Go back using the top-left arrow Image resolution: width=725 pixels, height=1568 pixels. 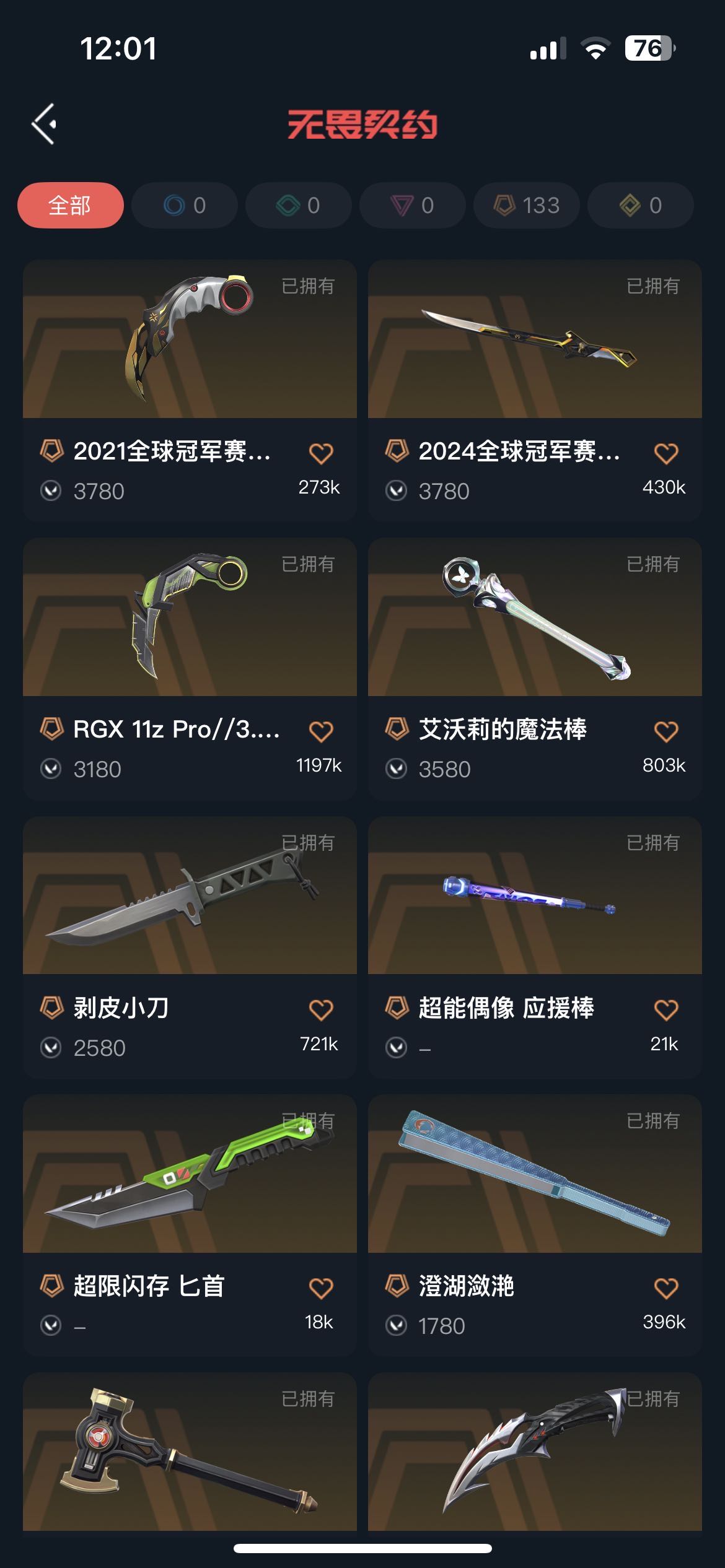point(45,124)
